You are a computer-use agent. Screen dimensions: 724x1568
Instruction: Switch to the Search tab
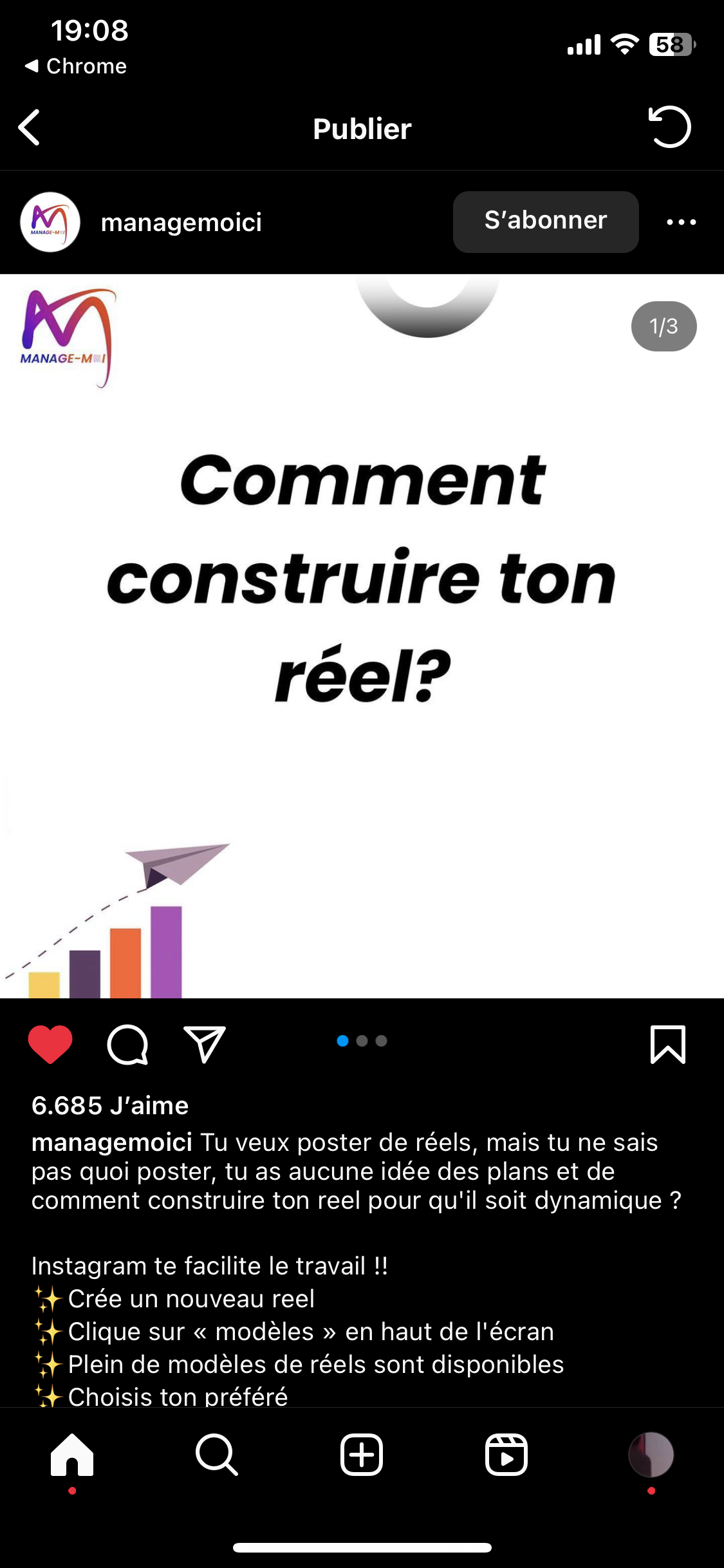pos(217,1455)
